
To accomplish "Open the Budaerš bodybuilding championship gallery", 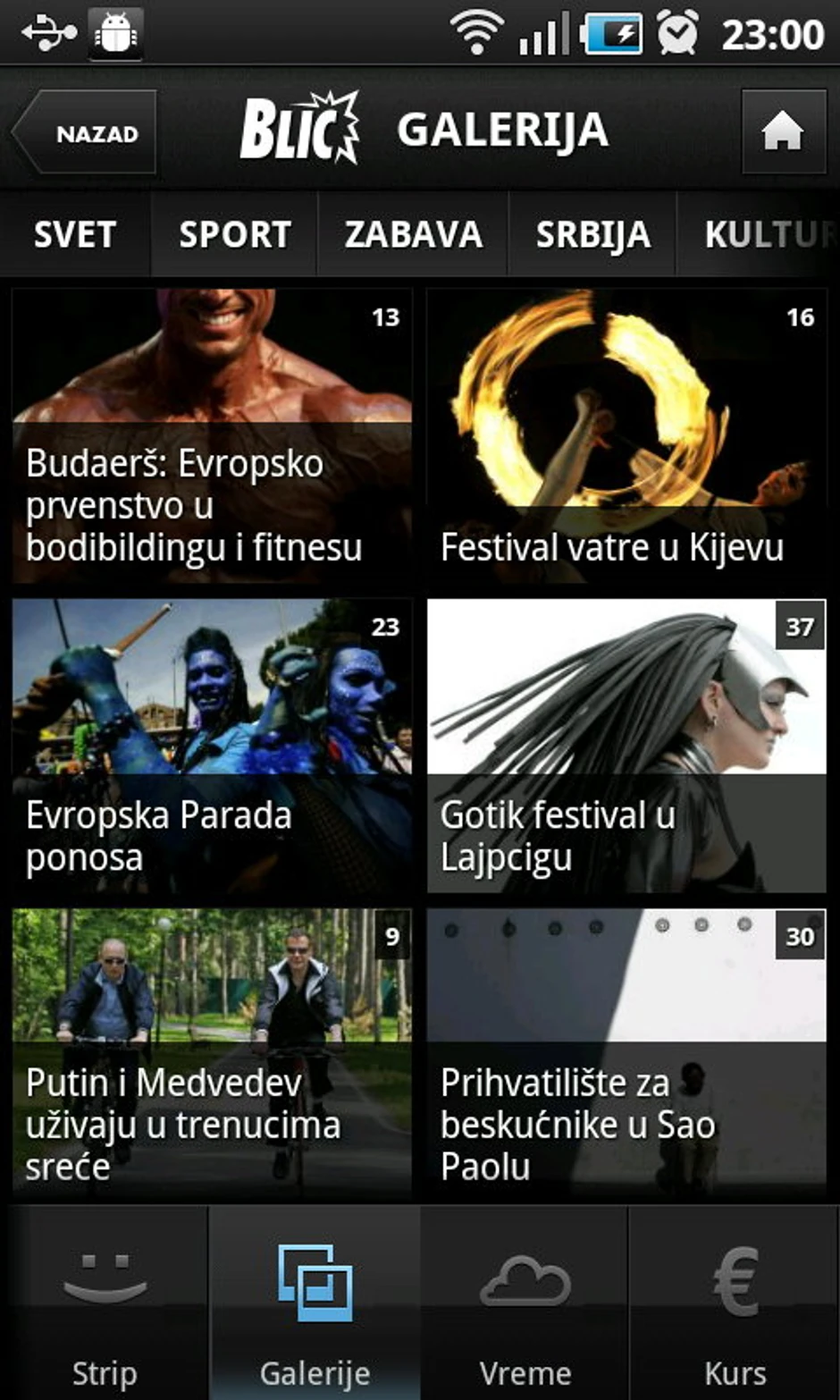I will pos(212,435).
